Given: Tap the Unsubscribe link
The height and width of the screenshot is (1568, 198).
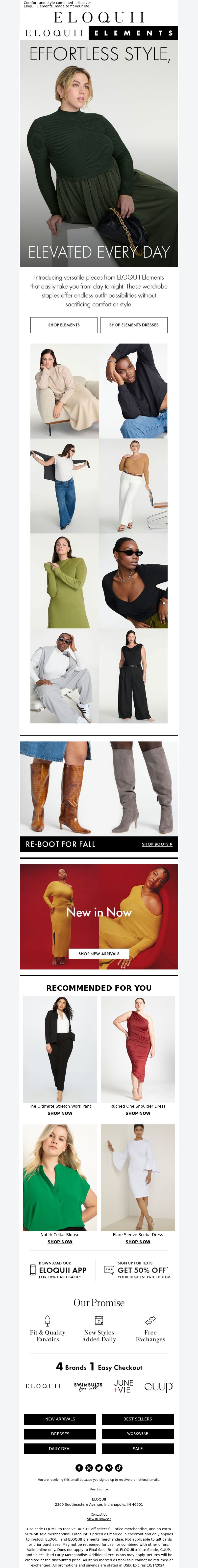Looking at the screenshot, I should pyautogui.click(x=99, y=1489).
